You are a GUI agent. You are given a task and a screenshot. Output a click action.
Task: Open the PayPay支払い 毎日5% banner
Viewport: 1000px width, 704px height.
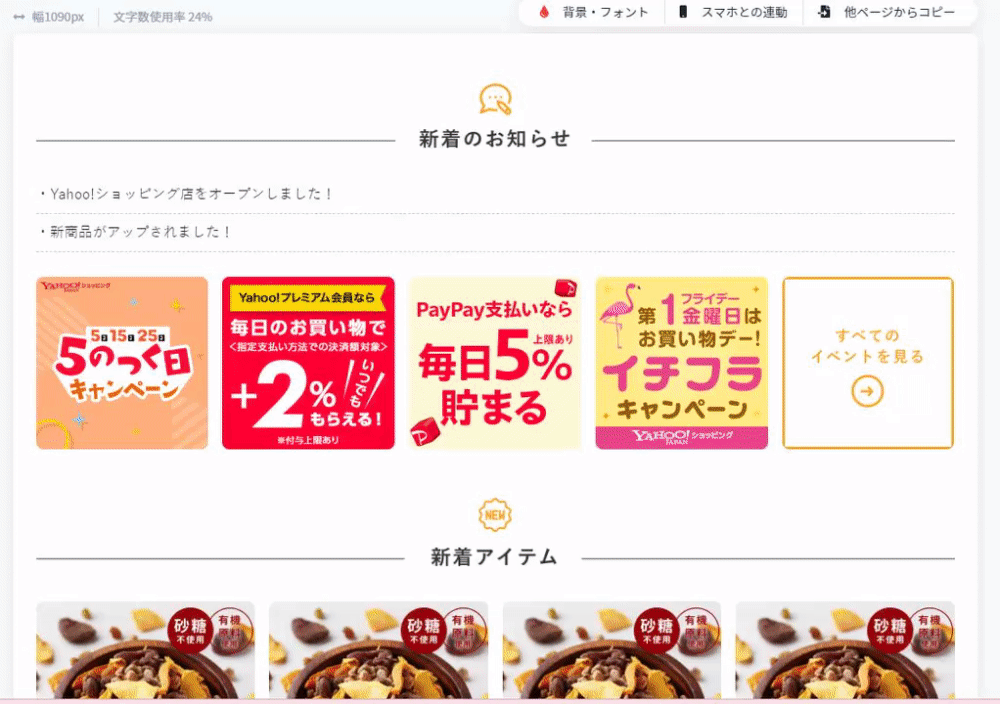tap(495, 363)
